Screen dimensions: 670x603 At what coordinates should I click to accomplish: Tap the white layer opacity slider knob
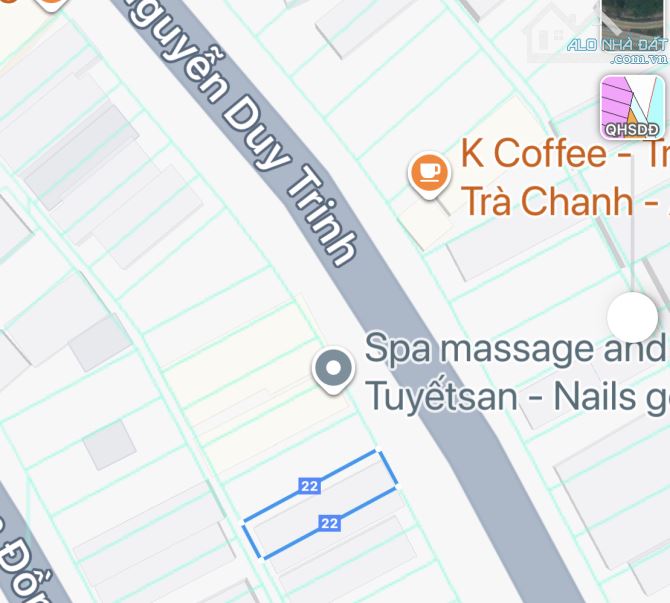[632, 318]
